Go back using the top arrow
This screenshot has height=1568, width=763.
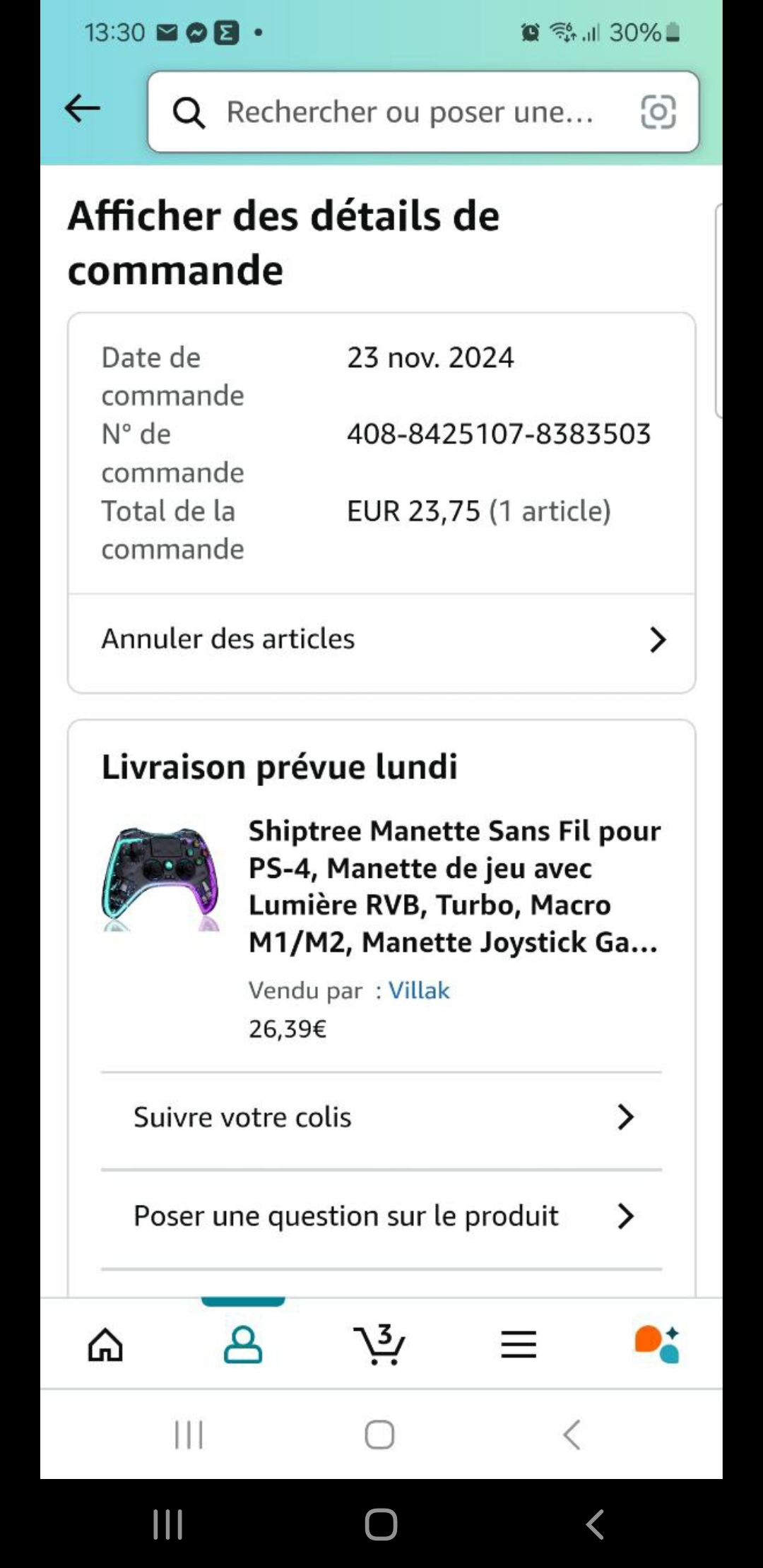click(x=83, y=109)
